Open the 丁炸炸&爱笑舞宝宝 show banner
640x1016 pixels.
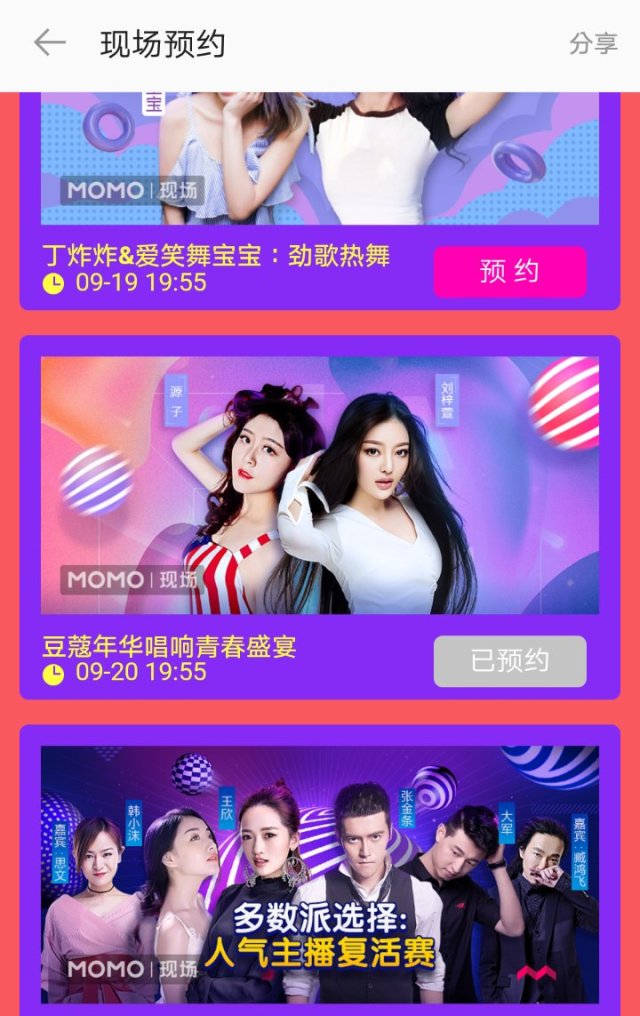[319, 158]
